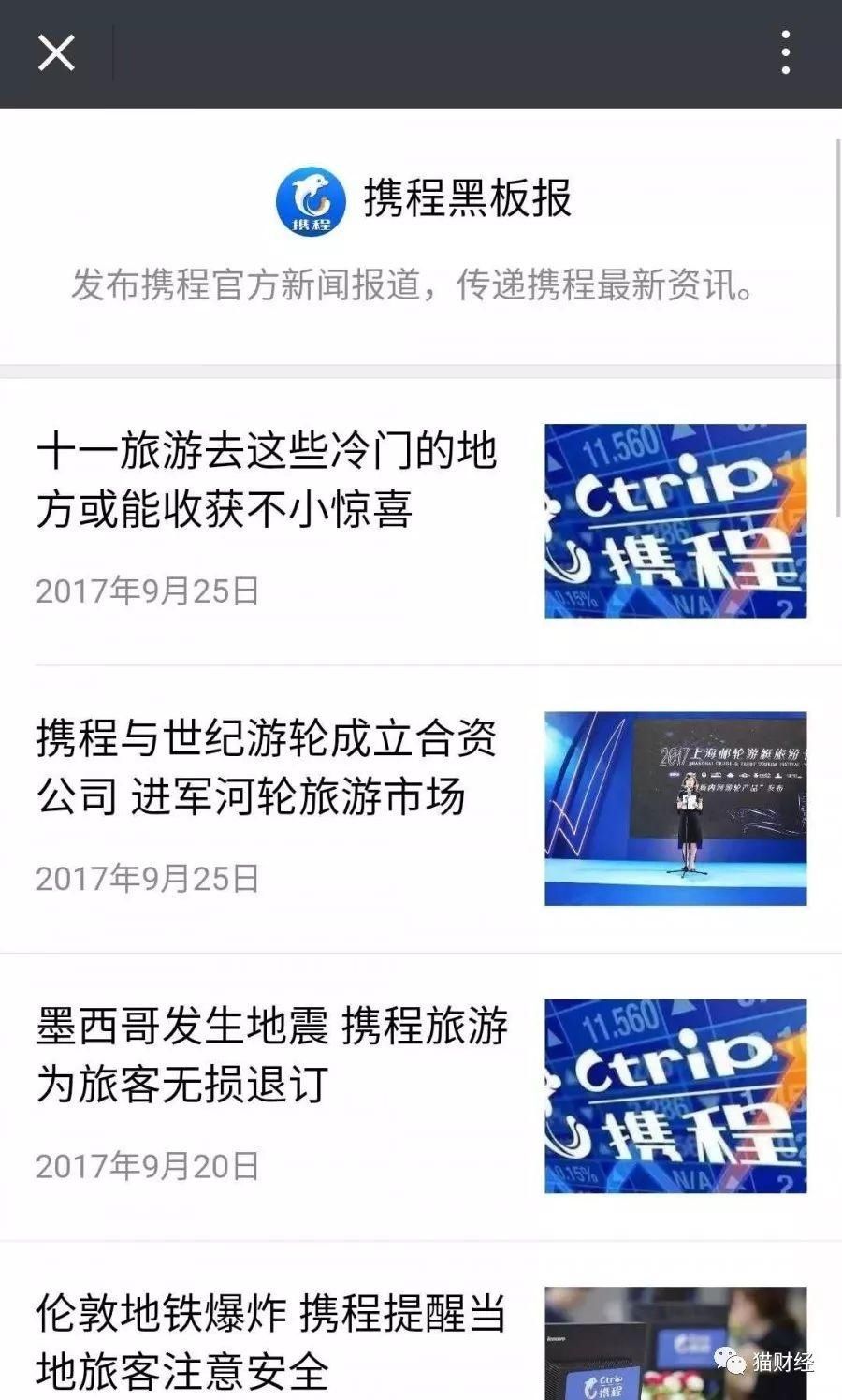
Task: Read 携程与世纪游轮成立合资公司 article
Action: pos(268,767)
